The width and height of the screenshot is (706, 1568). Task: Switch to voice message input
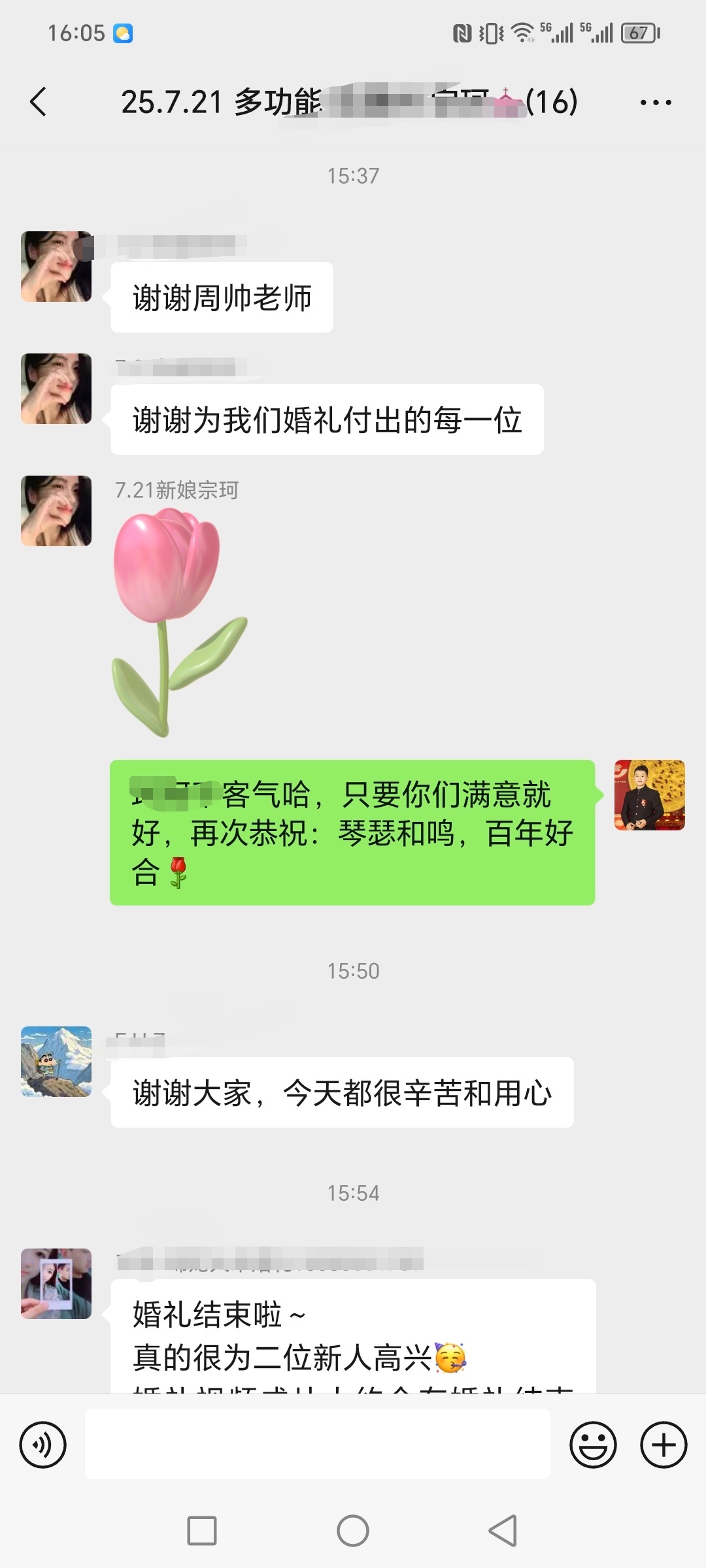[43, 1445]
